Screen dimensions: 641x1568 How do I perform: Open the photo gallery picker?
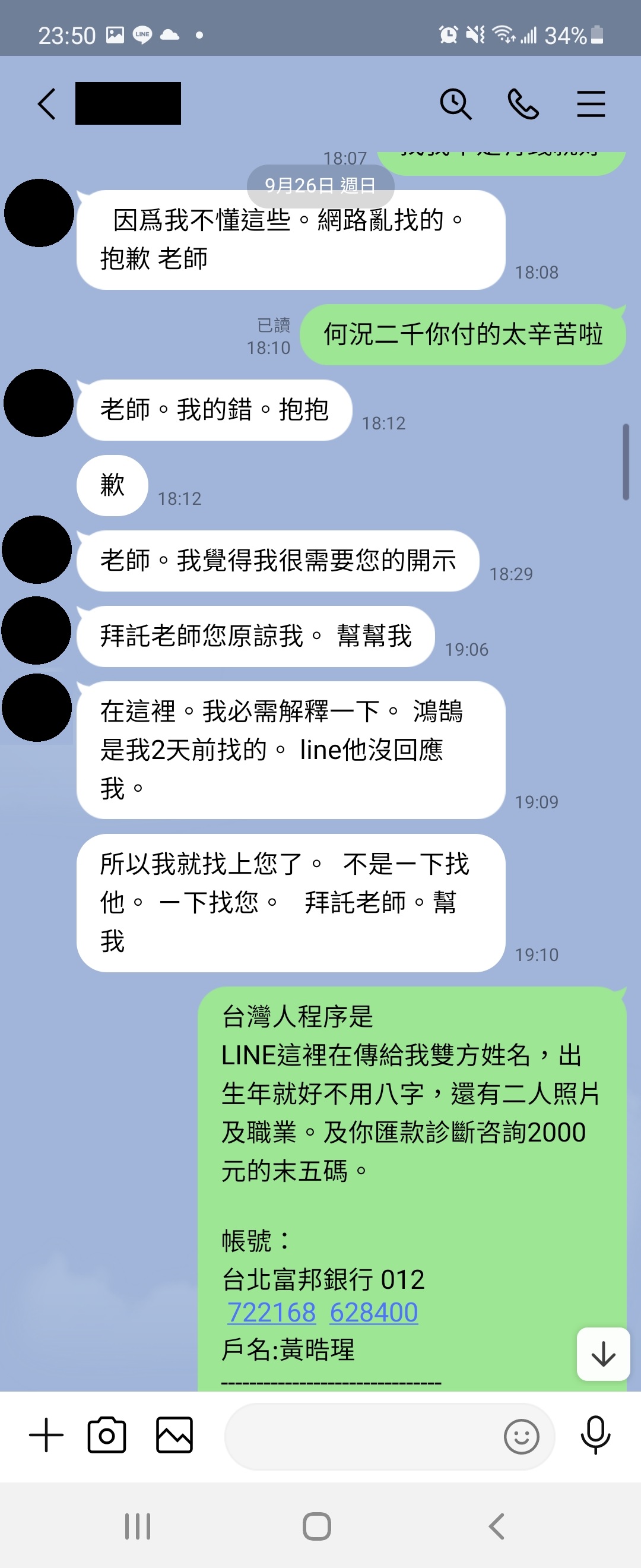[x=174, y=1436]
